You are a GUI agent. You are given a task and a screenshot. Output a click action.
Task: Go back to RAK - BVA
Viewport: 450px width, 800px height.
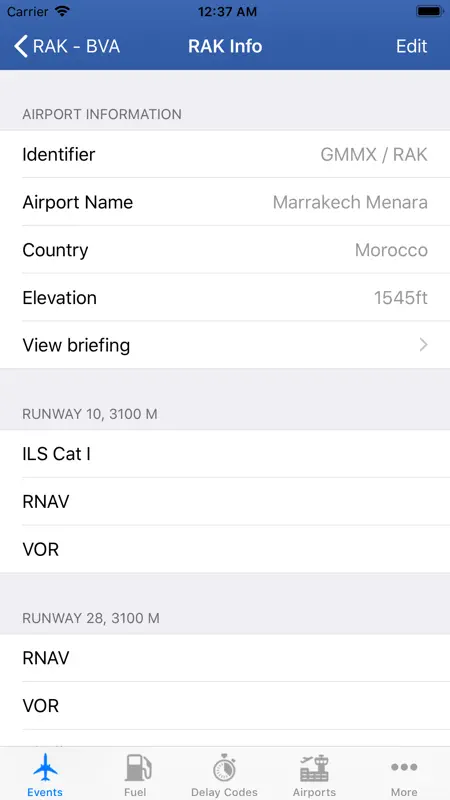(x=67, y=46)
